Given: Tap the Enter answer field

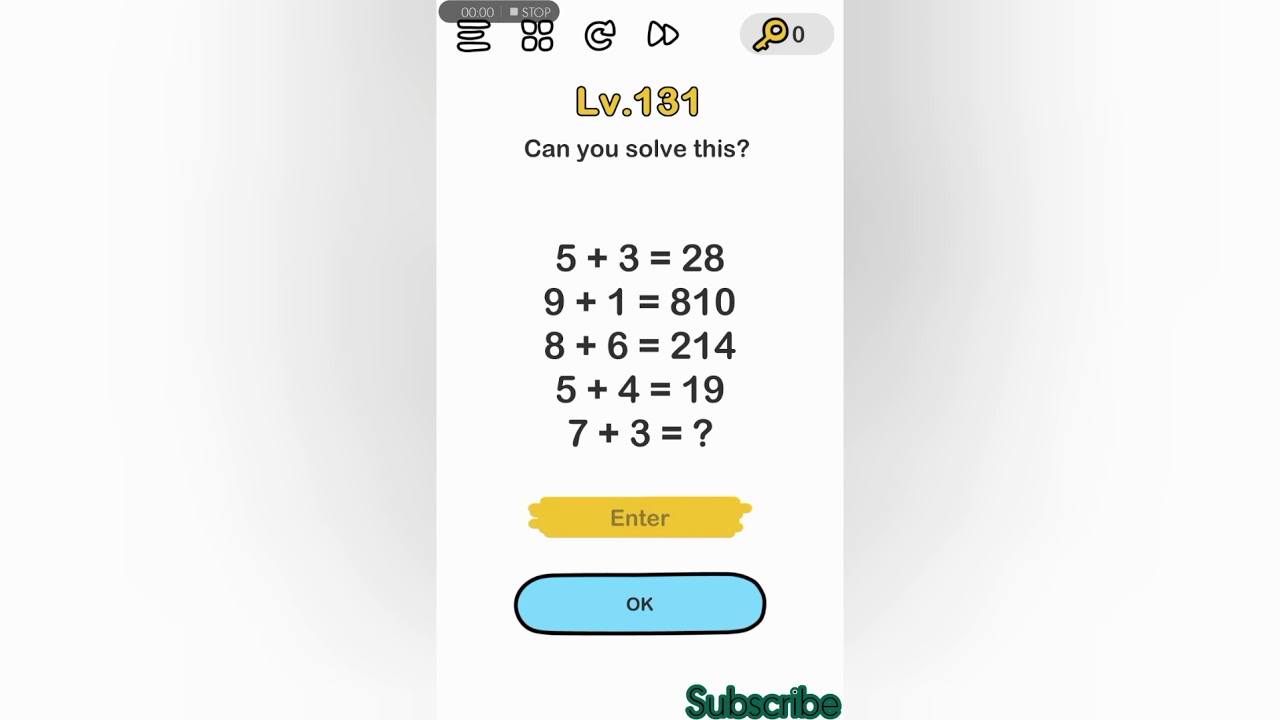Looking at the screenshot, I should tap(640, 518).
